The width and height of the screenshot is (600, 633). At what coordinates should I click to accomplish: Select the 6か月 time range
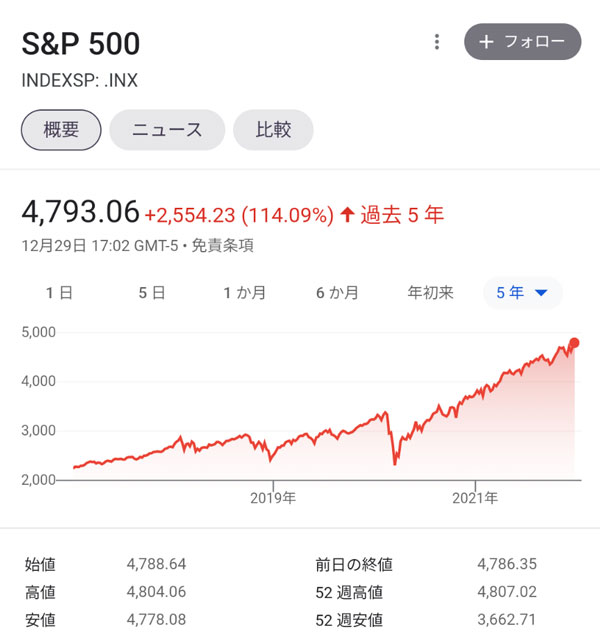337,293
